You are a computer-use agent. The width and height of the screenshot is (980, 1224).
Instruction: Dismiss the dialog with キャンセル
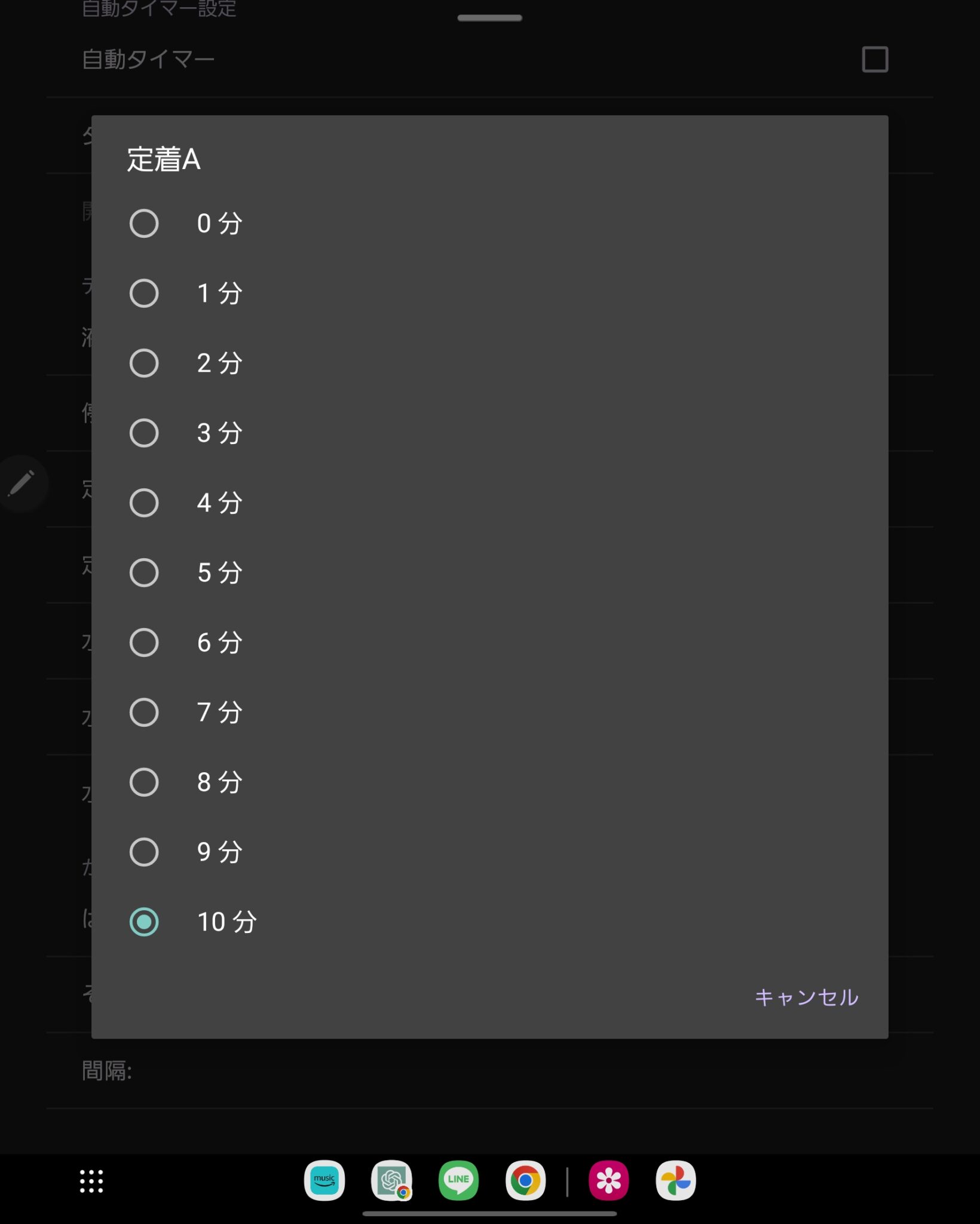point(807,997)
